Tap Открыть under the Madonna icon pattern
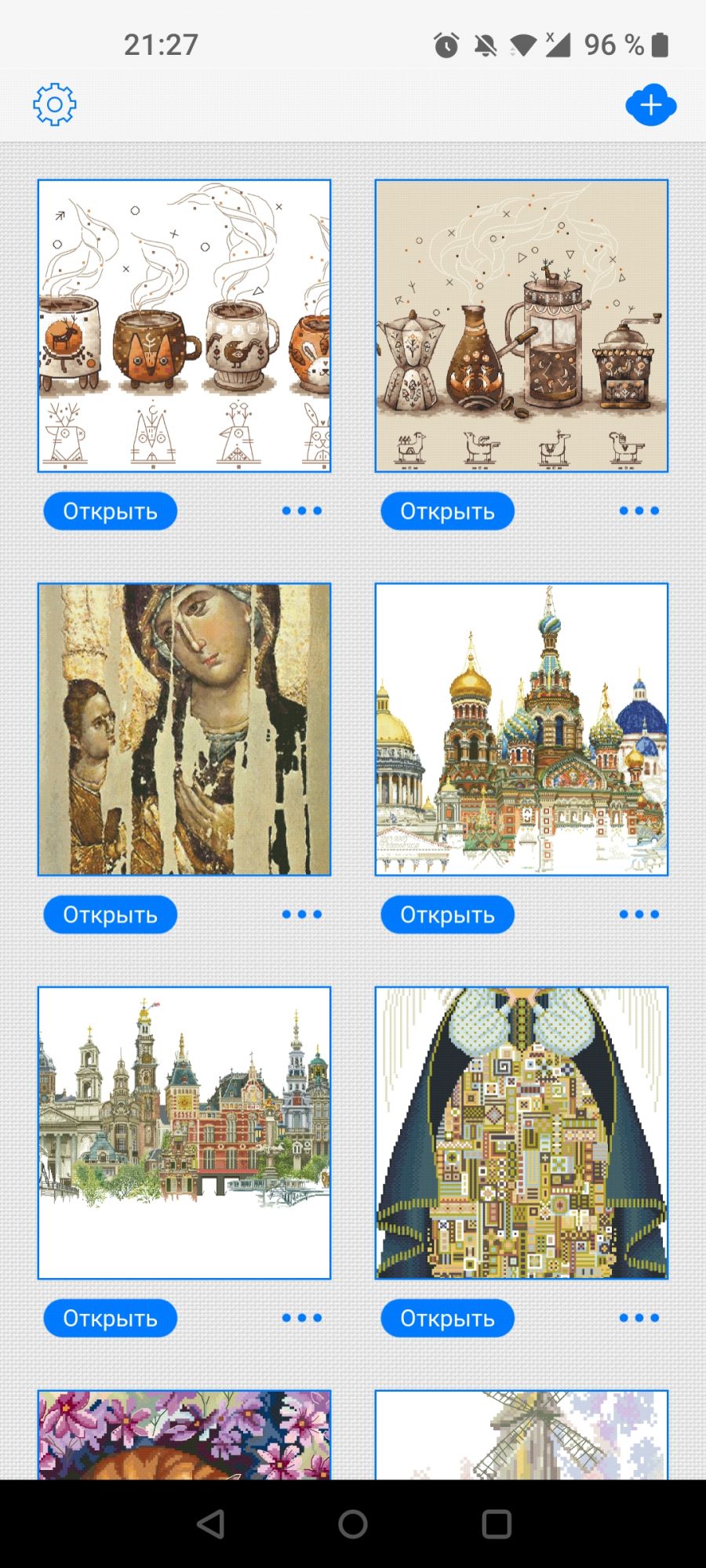Viewport: 706px width, 1568px height. pos(111,915)
